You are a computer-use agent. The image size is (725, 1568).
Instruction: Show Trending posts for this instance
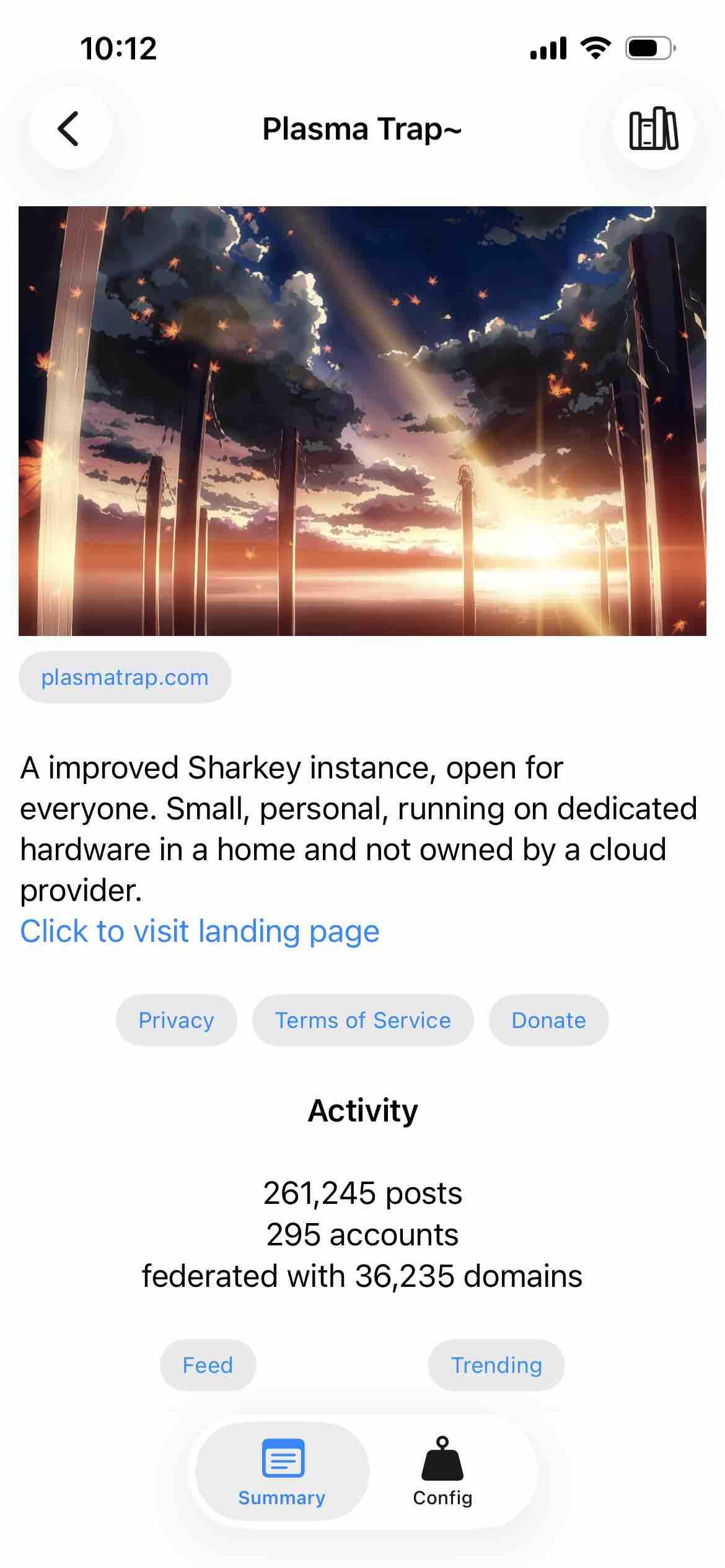(496, 1365)
